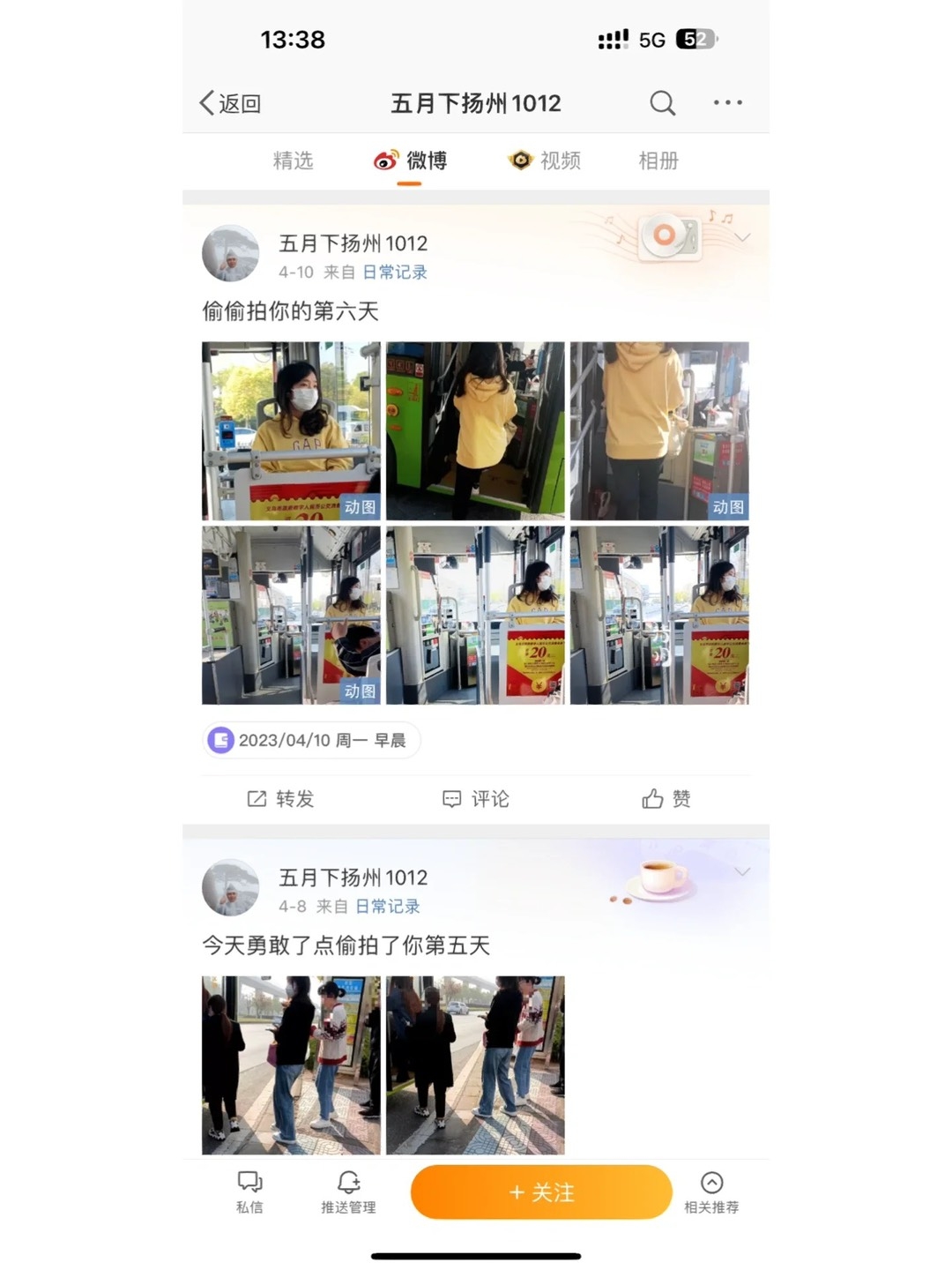Open the first photo of the 4-10 post
Image resolution: width=952 pixels, height=1270 pixels.
[291, 431]
